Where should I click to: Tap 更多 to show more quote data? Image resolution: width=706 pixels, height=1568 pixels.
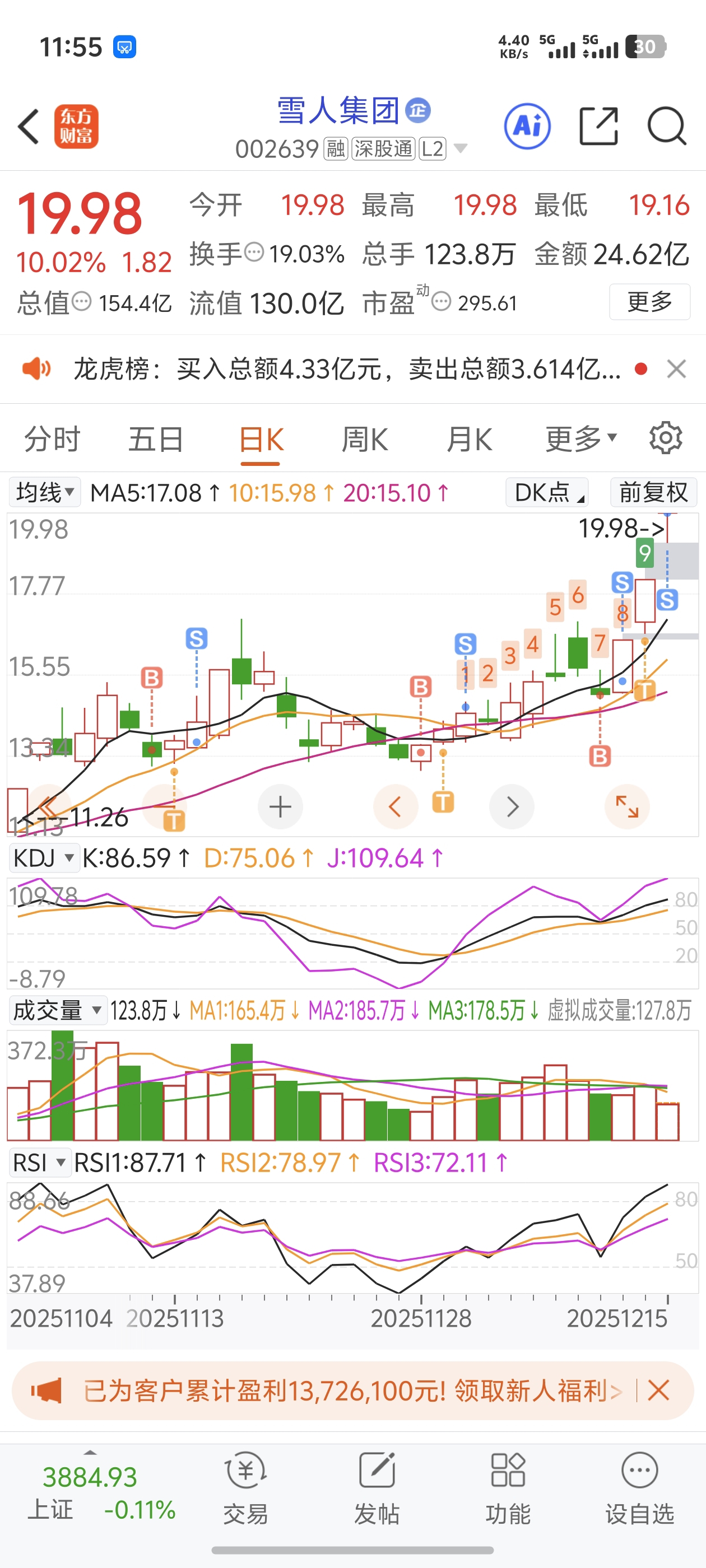(649, 302)
